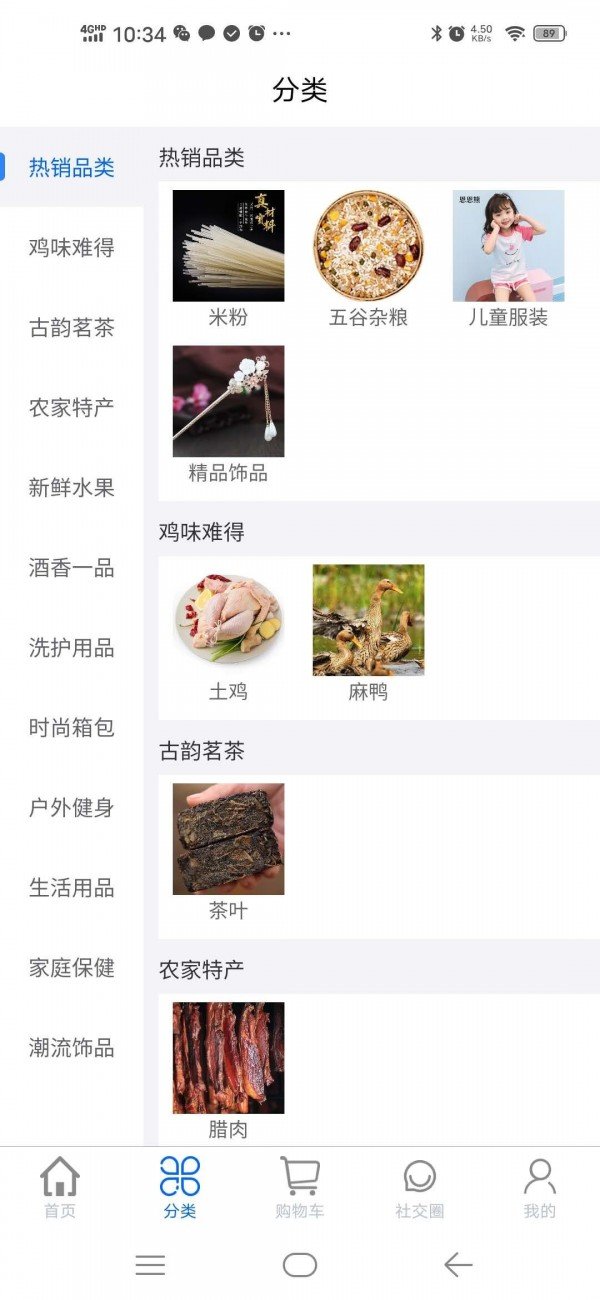Image resolution: width=600 pixels, height=1300 pixels.
Task: Select 酒香一品 from the sidebar
Action: tap(71, 568)
